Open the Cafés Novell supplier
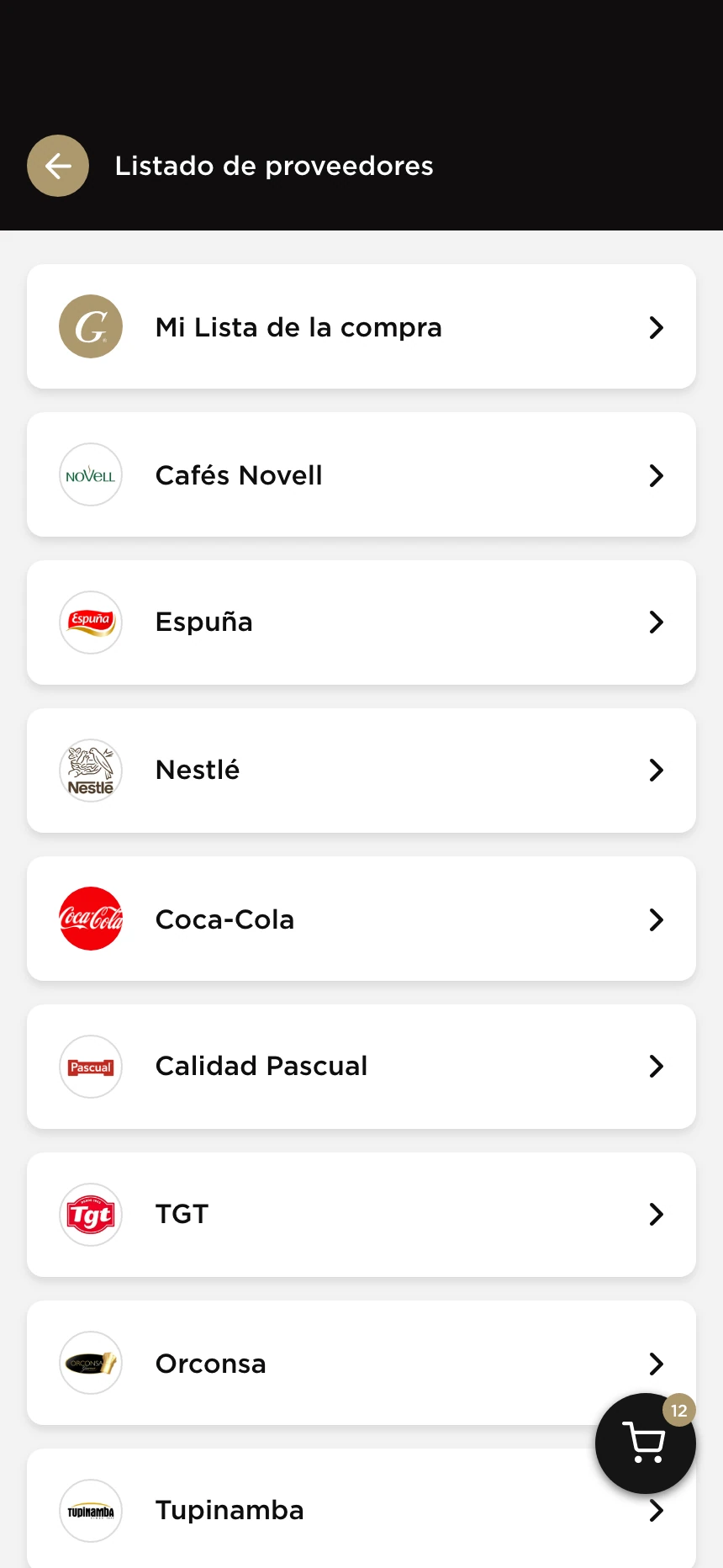Screen dimensions: 723x1568 click(x=361, y=474)
